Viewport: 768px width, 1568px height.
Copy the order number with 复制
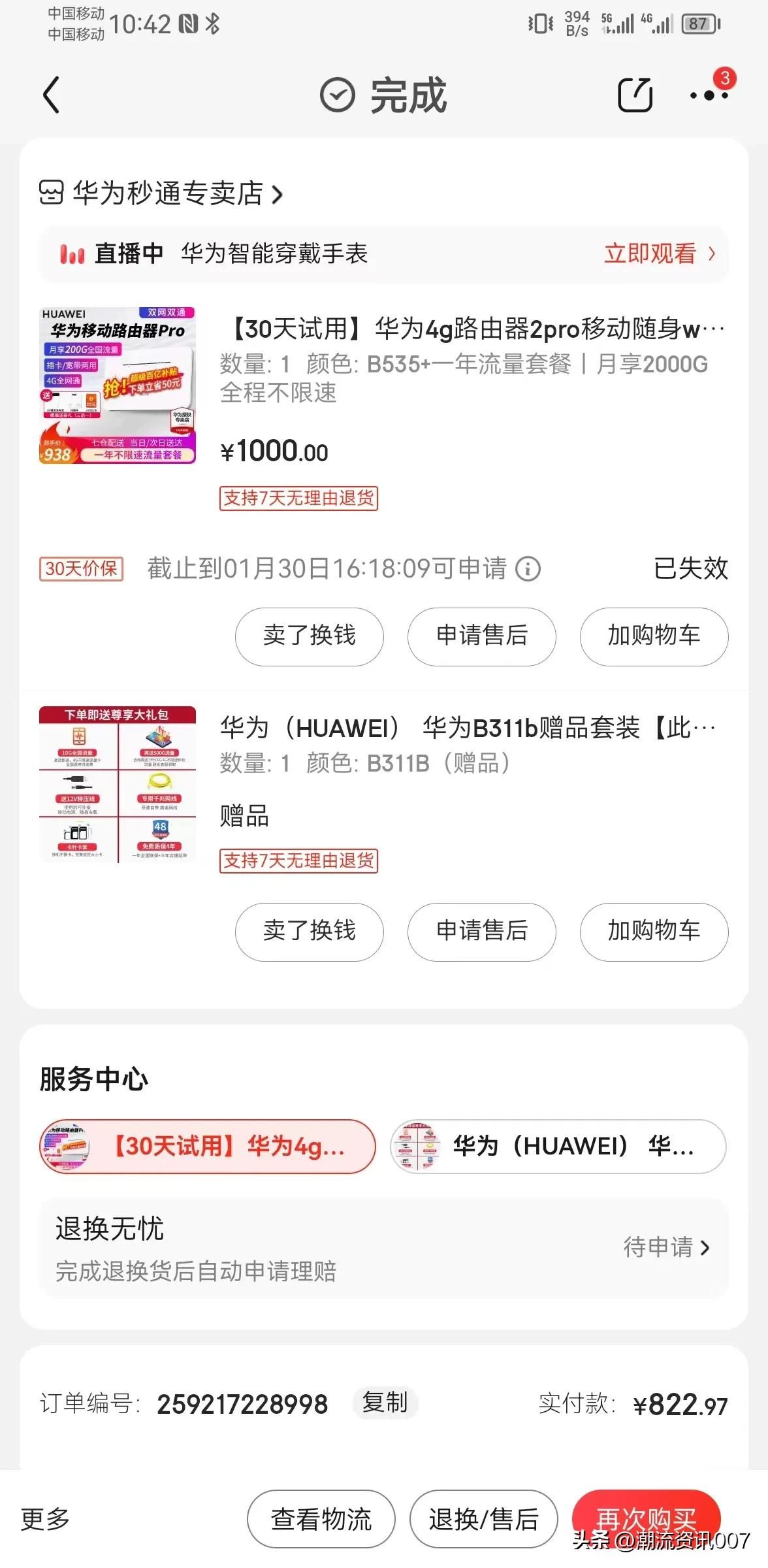(x=385, y=1403)
